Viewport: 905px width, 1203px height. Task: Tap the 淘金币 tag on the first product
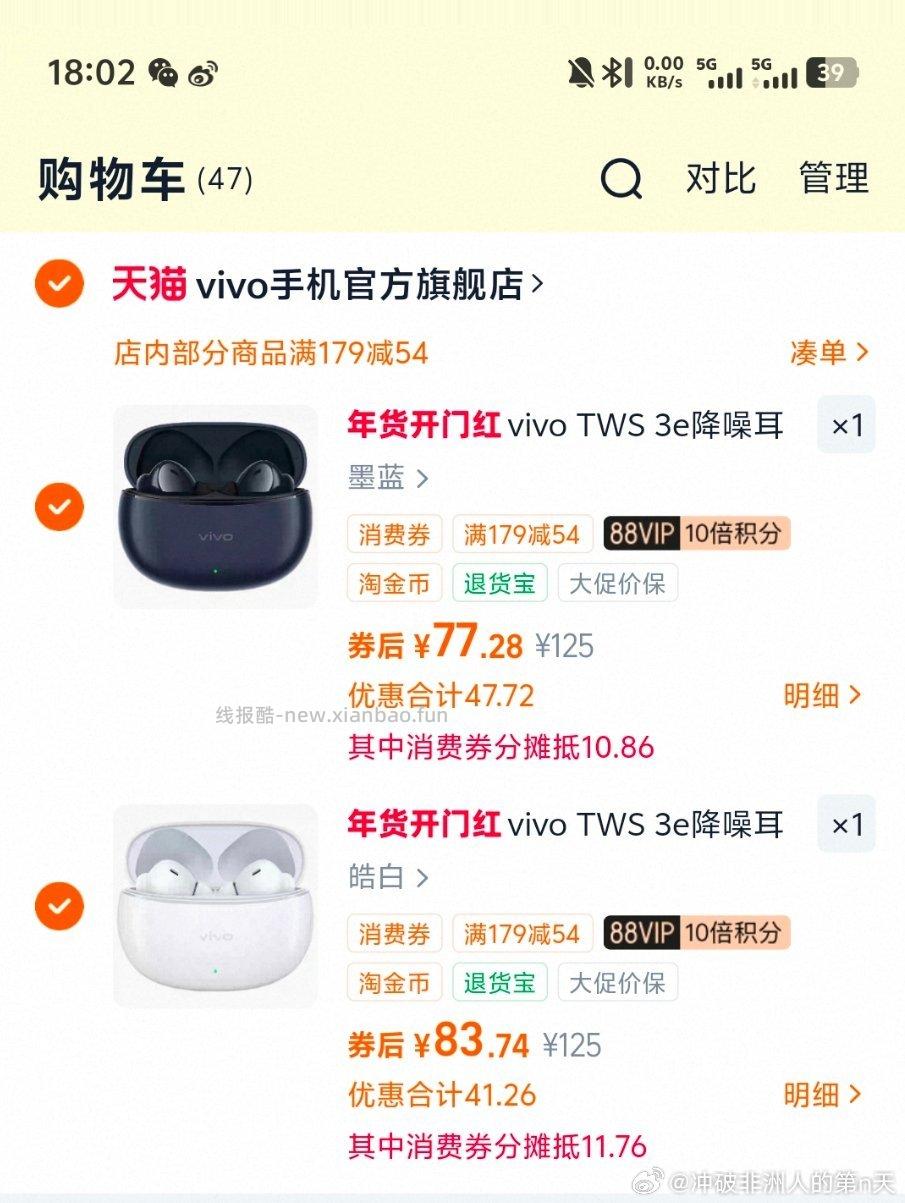tap(394, 582)
